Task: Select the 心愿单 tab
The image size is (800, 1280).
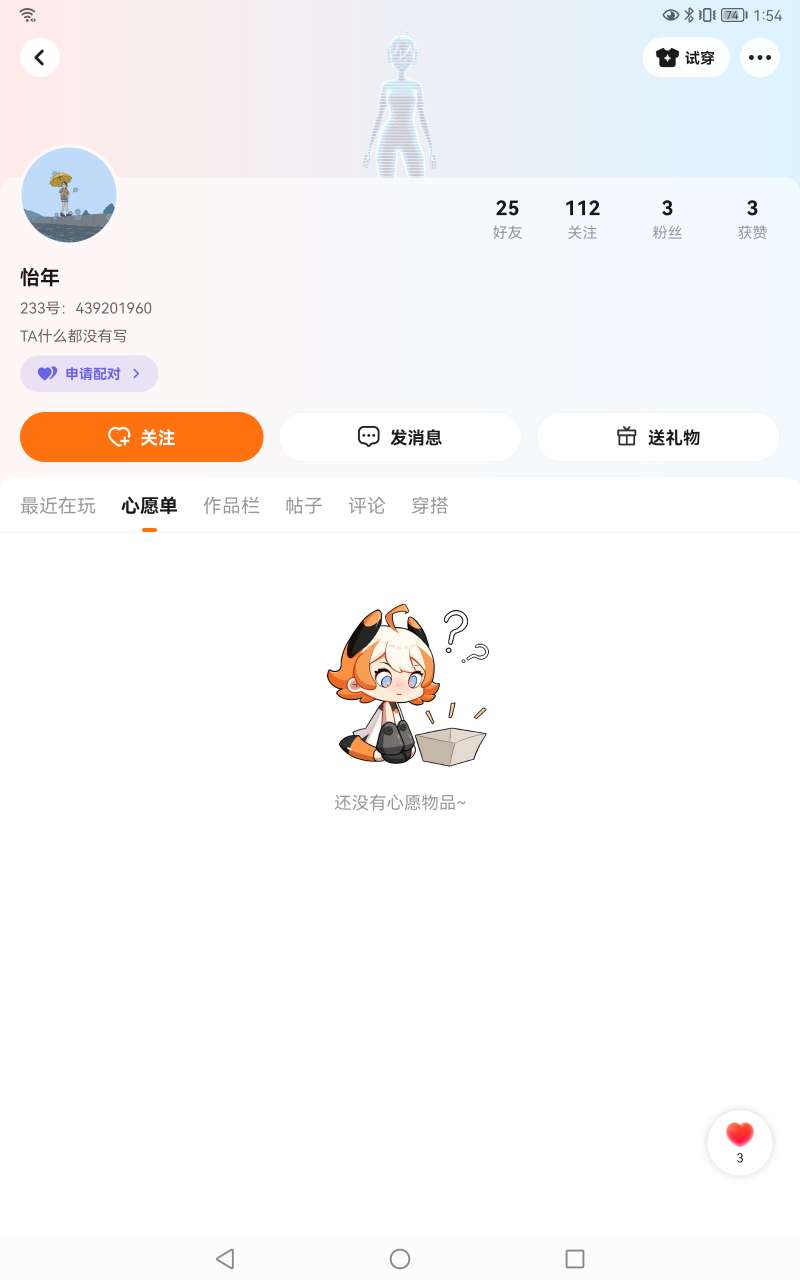Action: pyautogui.click(x=149, y=506)
